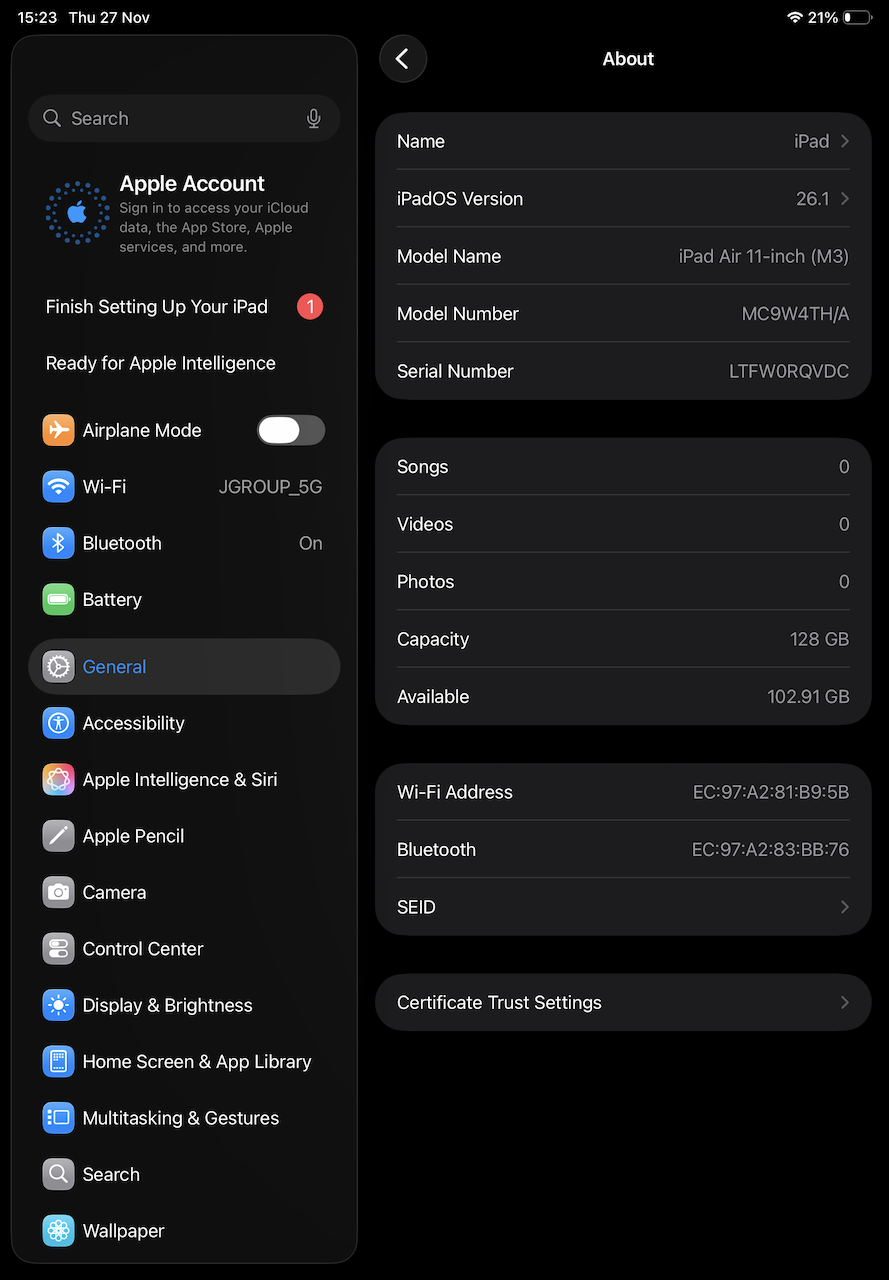The image size is (889, 1280).
Task: Edit the iPad Name row
Action: click(622, 141)
